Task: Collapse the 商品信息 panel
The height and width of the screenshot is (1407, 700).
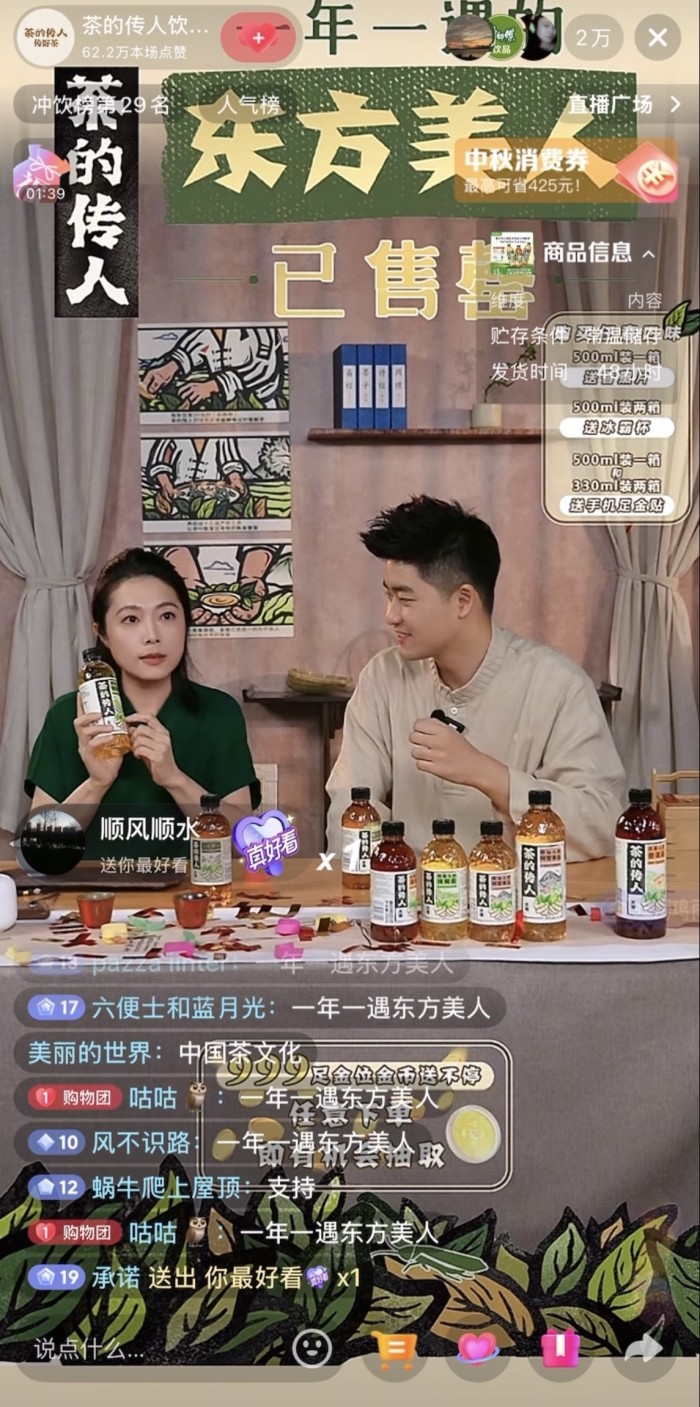Action: (x=648, y=253)
